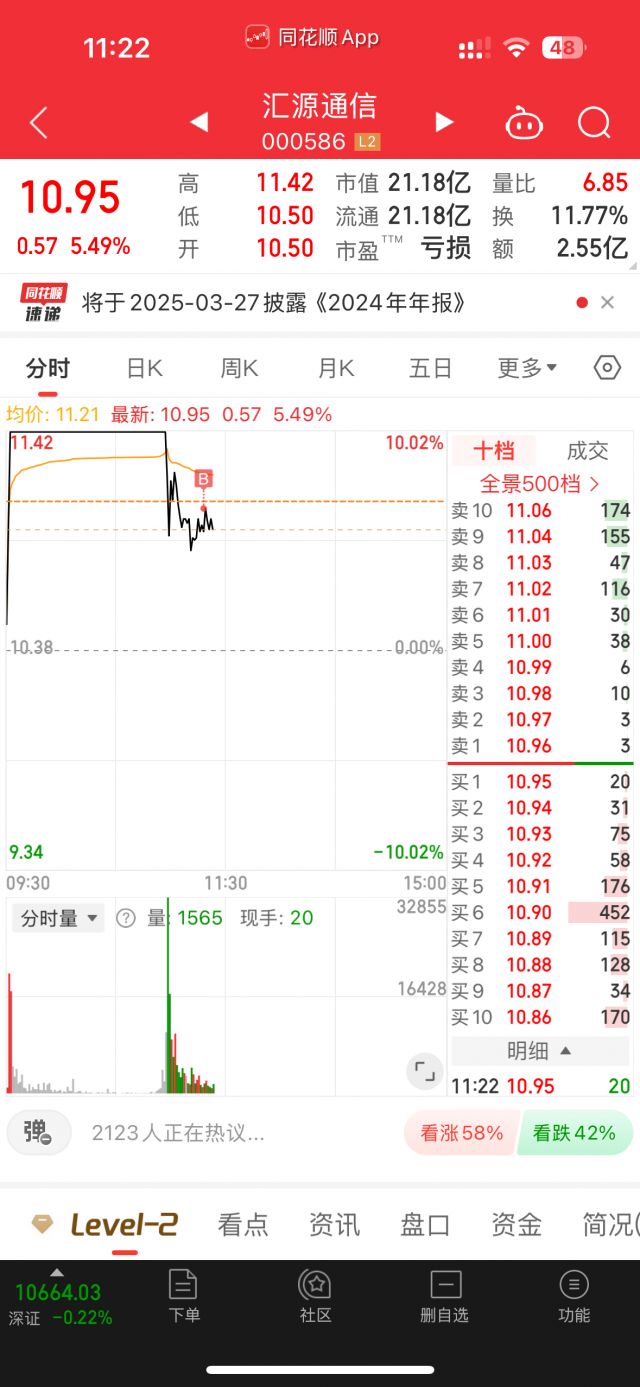Dismiss the 2024年年报 announcement banner
Screen dimensions: 640x1387
click(x=607, y=302)
